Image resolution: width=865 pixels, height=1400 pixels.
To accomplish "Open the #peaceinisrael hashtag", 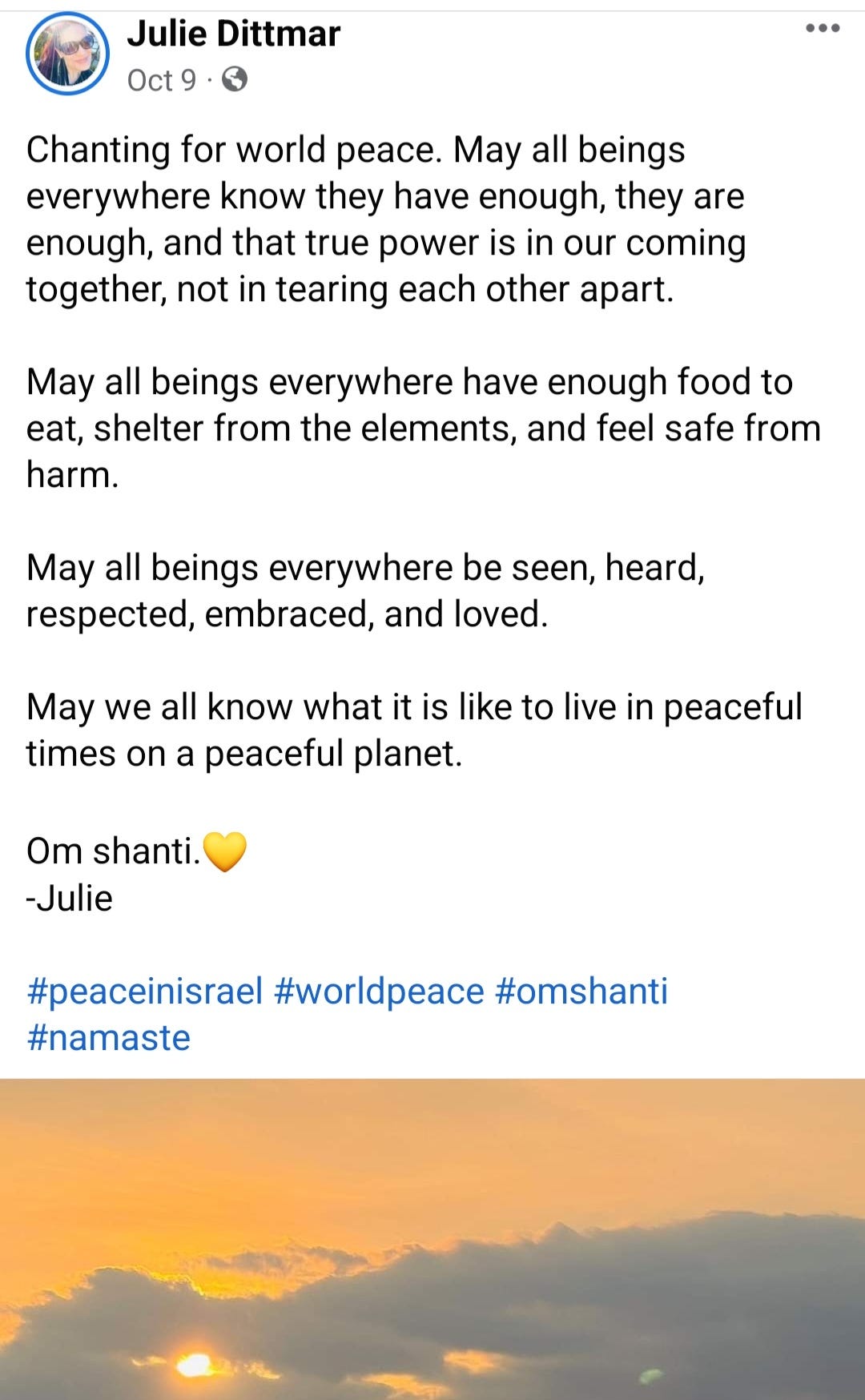I will tap(145, 991).
